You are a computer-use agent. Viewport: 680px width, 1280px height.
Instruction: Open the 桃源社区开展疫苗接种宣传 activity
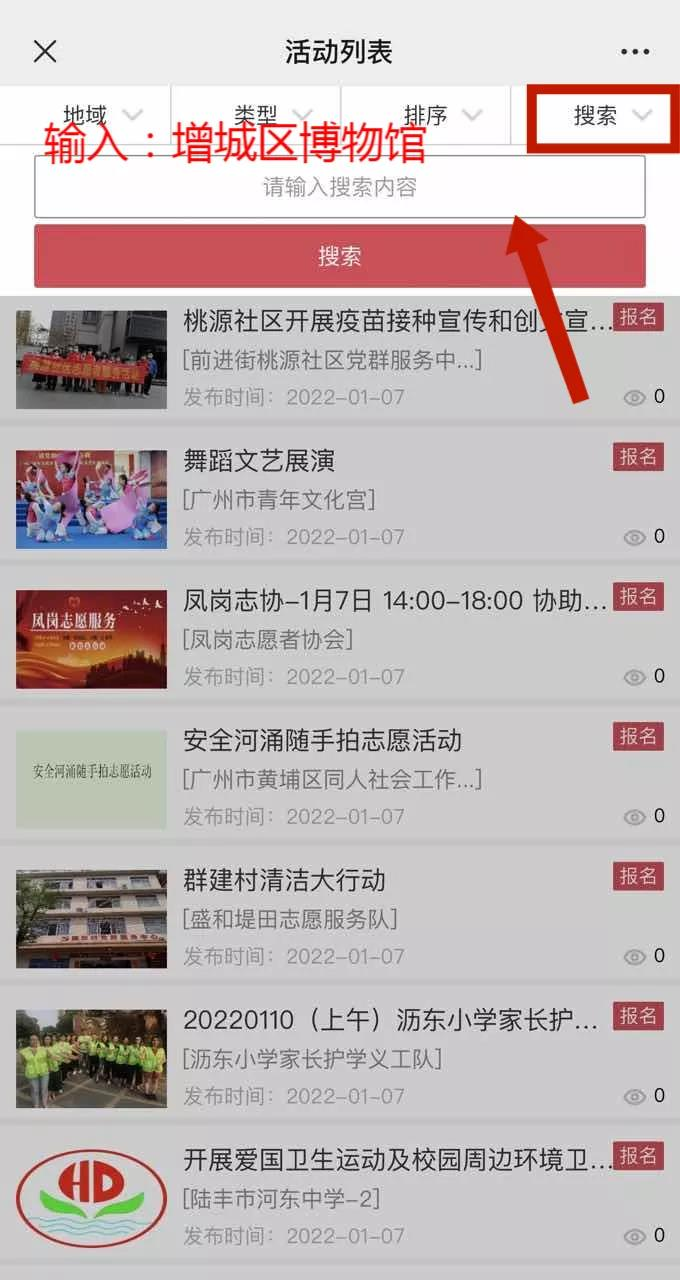(x=397, y=321)
